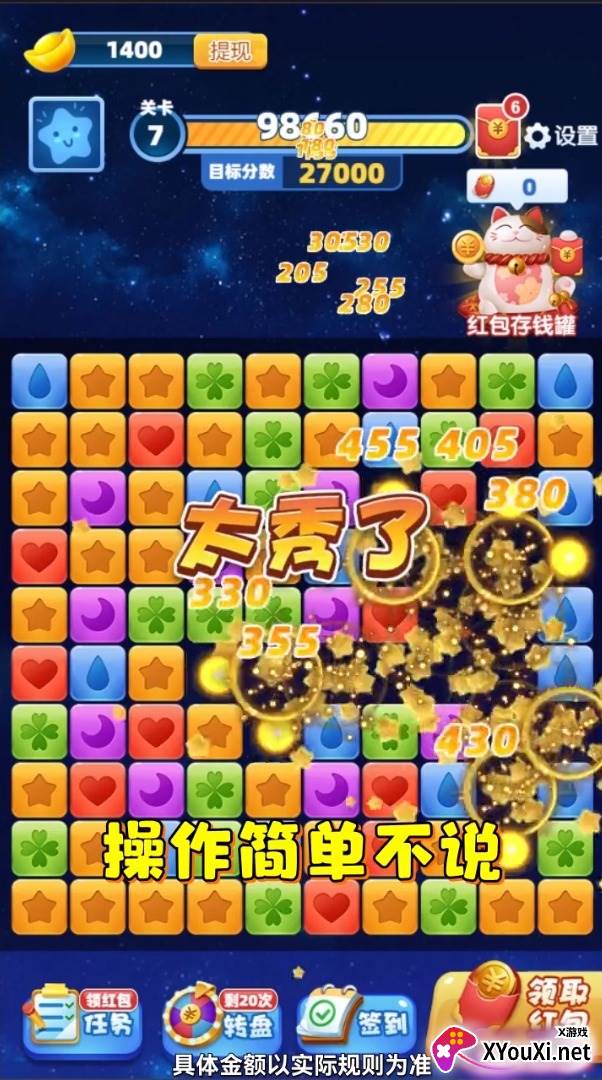Tap the 提现 withdraw button
The height and width of the screenshot is (1080, 602).
click(x=230, y=51)
